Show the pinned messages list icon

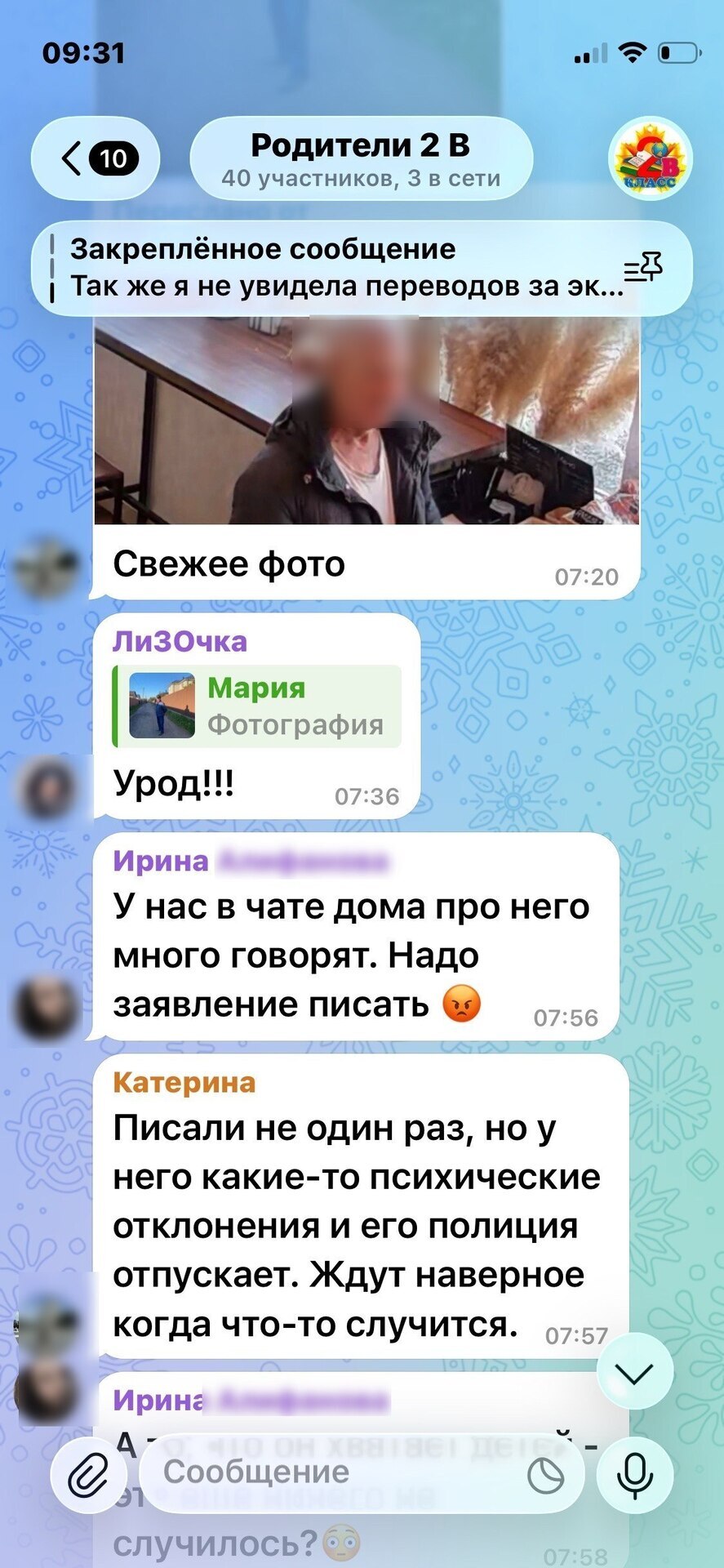tap(643, 268)
